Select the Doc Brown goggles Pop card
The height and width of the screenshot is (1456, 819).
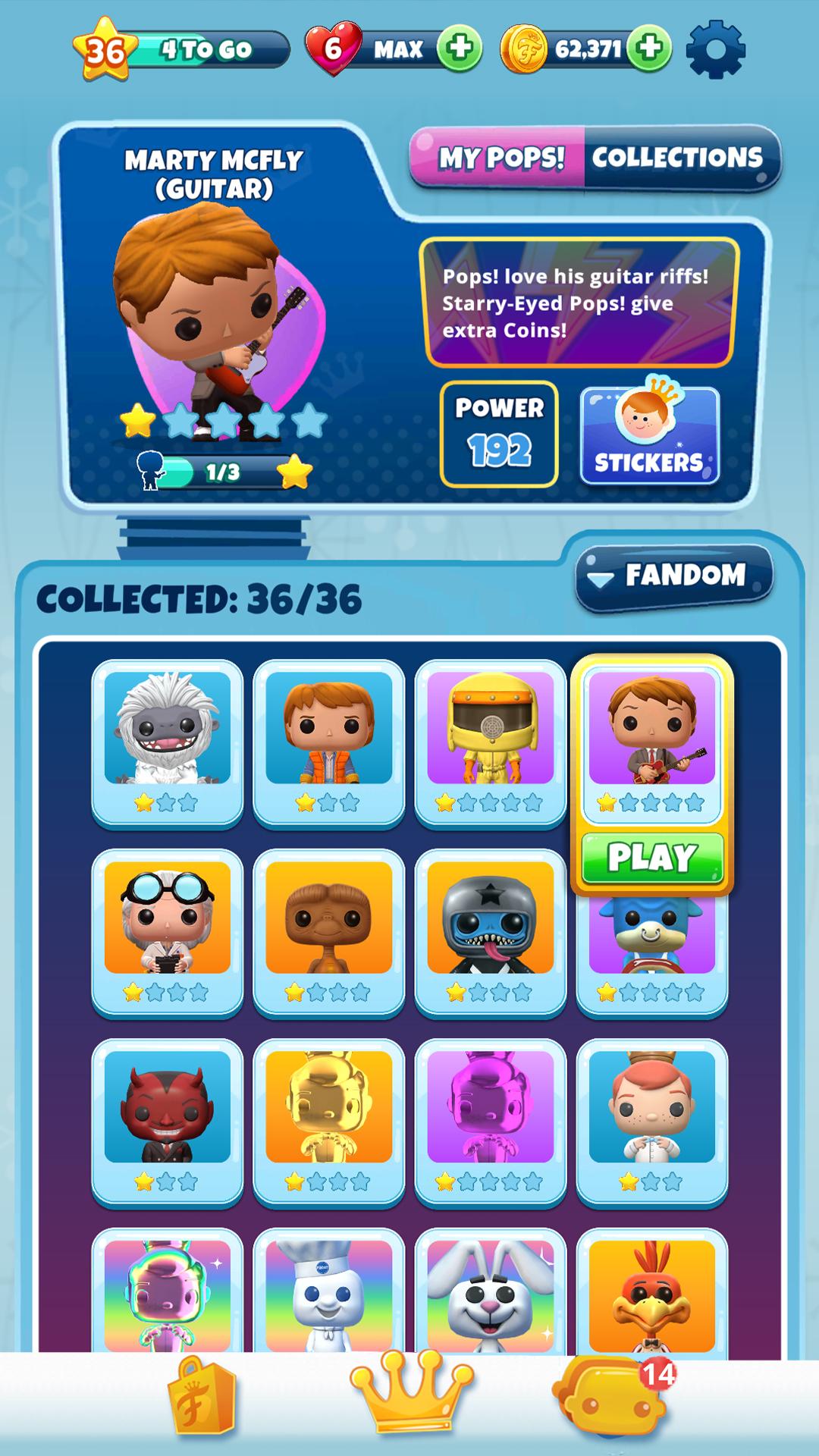168,932
